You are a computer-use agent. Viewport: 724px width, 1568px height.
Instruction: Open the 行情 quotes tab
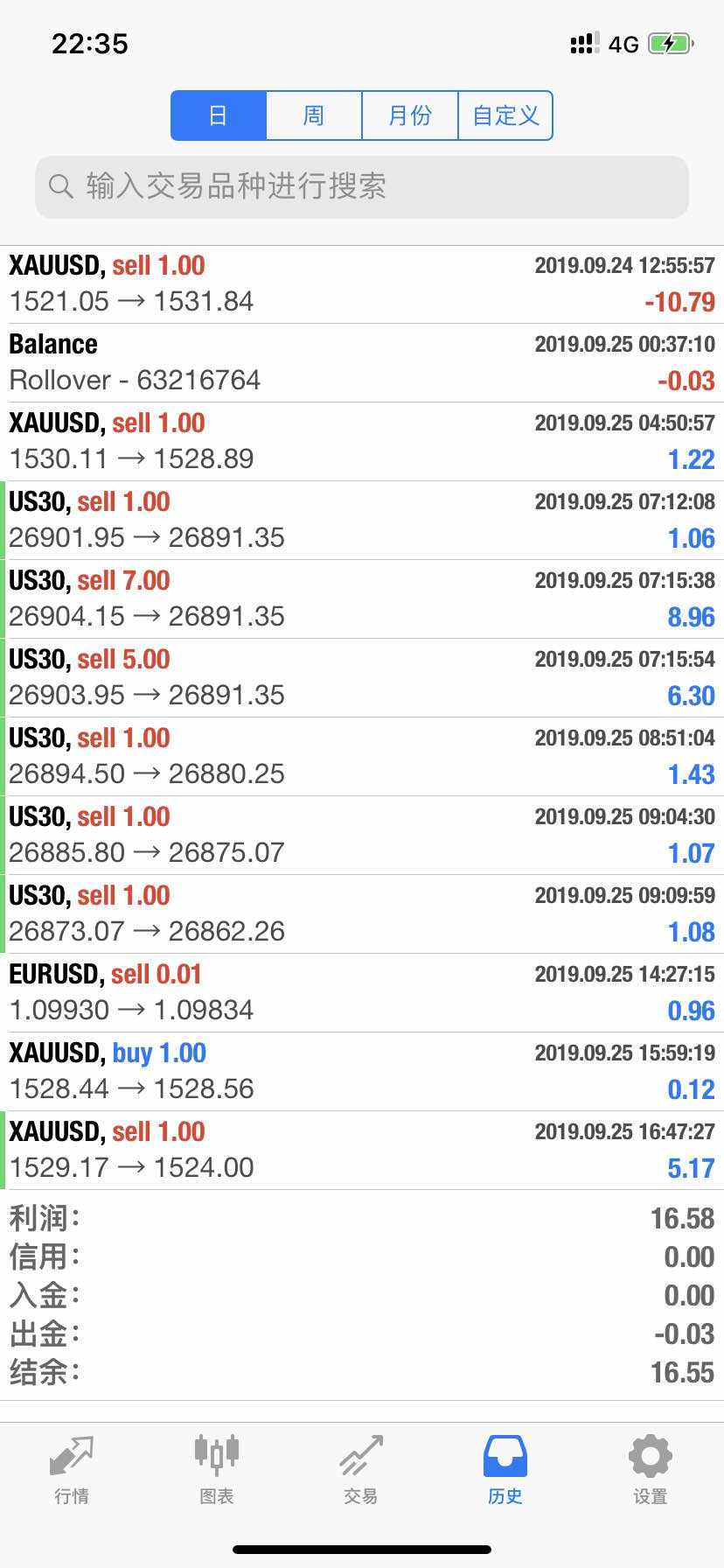pyautogui.click(x=72, y=1469)
